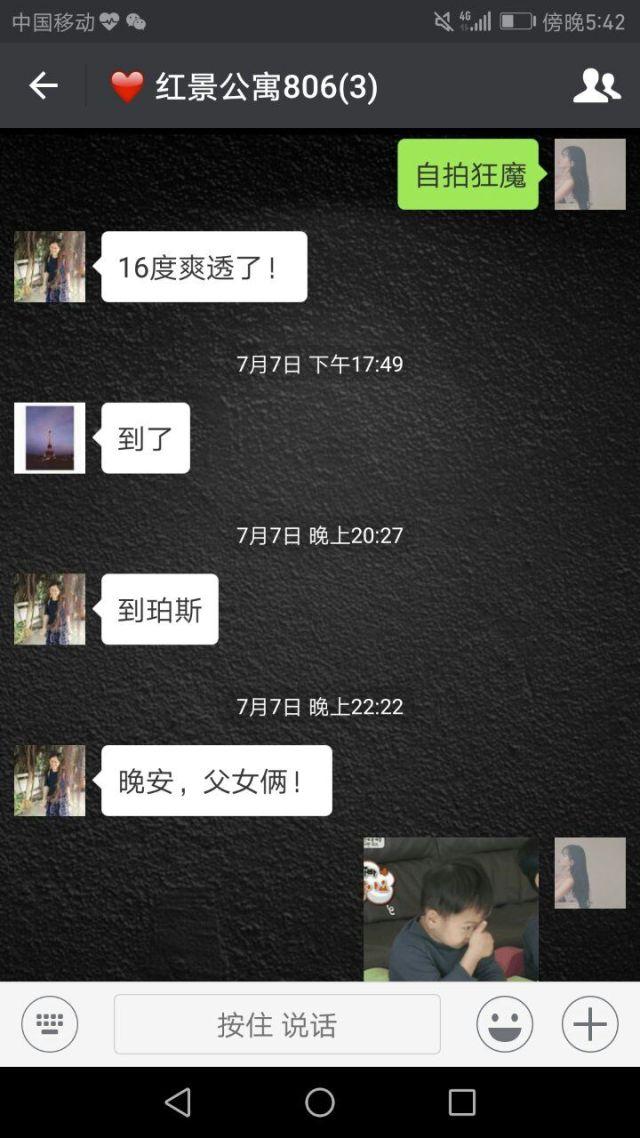Viewport: 640px width, 1138px height.
Task: Tap the 按住 说话 voice button
Action: [277, 1024]
